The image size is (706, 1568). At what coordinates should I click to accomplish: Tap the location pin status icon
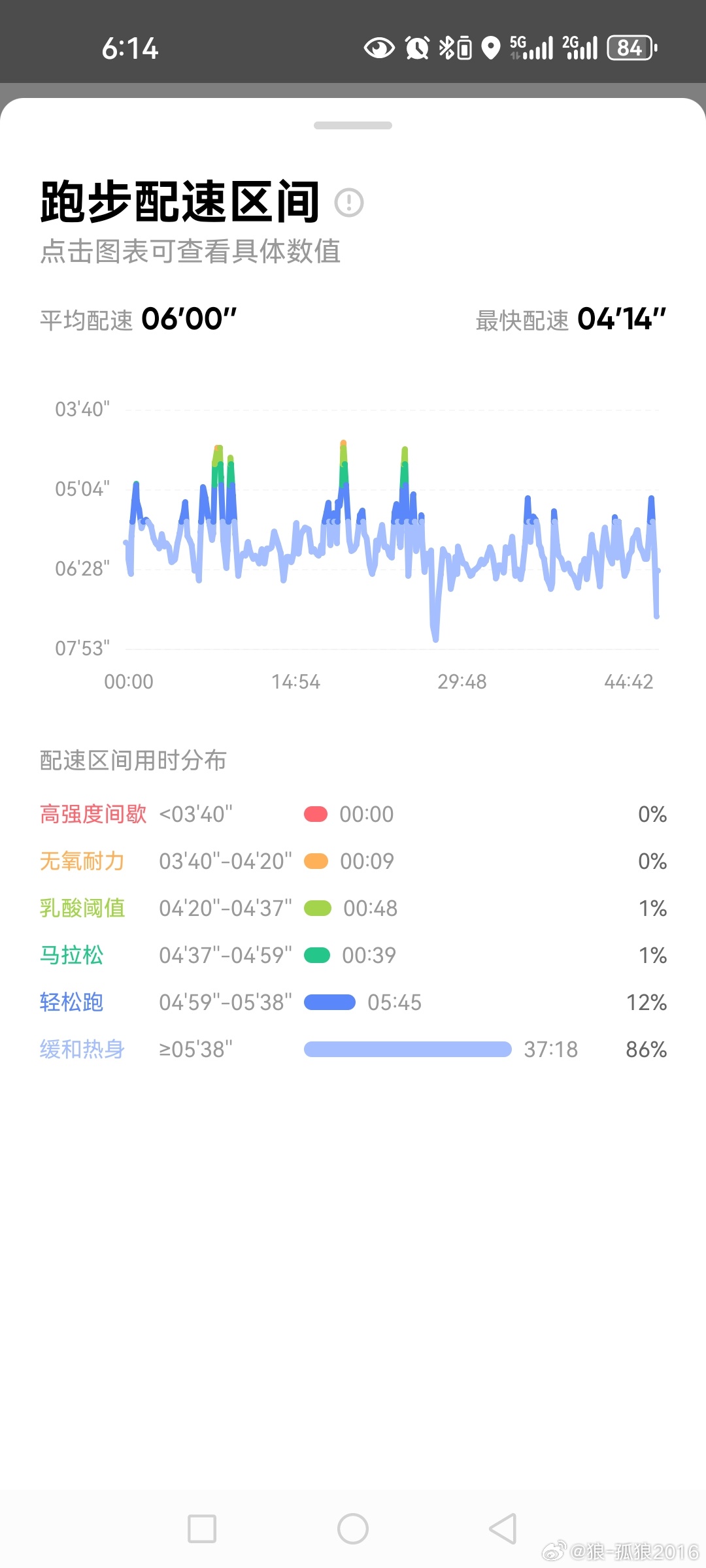click(x=490, y=47)
